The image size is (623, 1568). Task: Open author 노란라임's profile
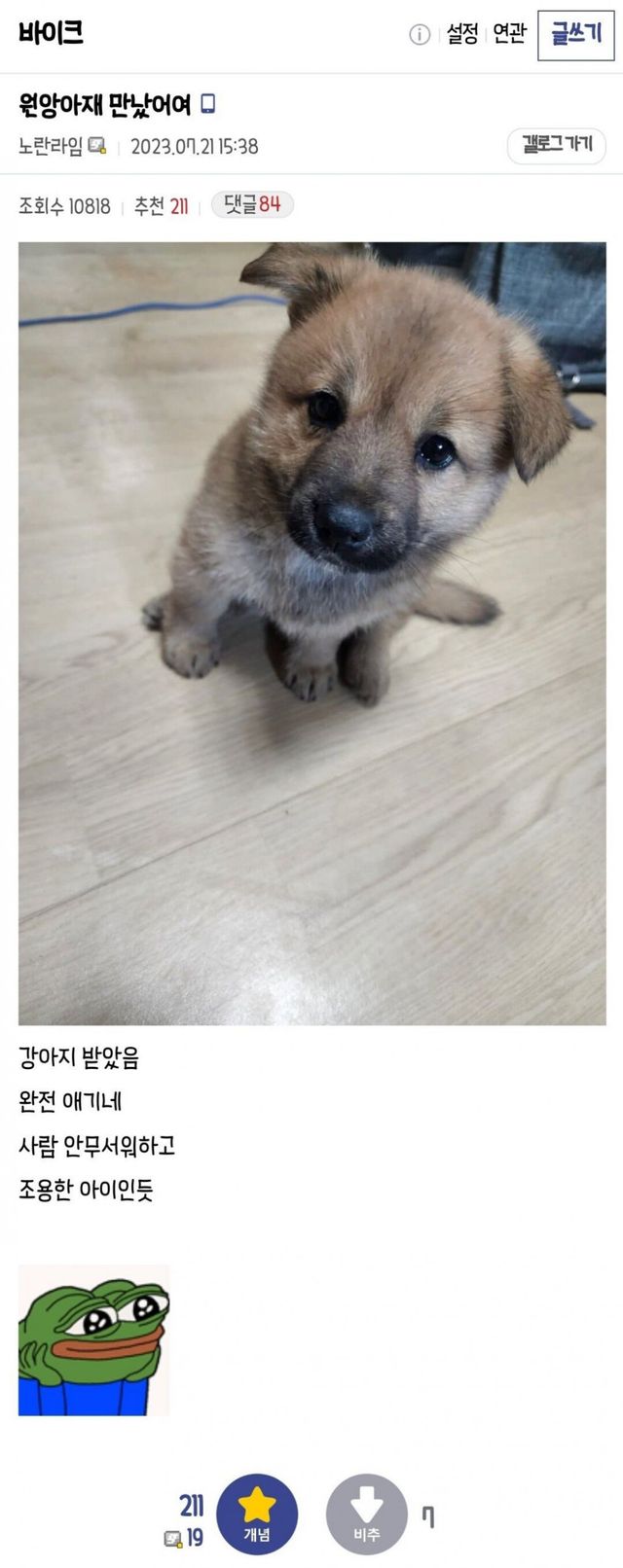point(51,146)
